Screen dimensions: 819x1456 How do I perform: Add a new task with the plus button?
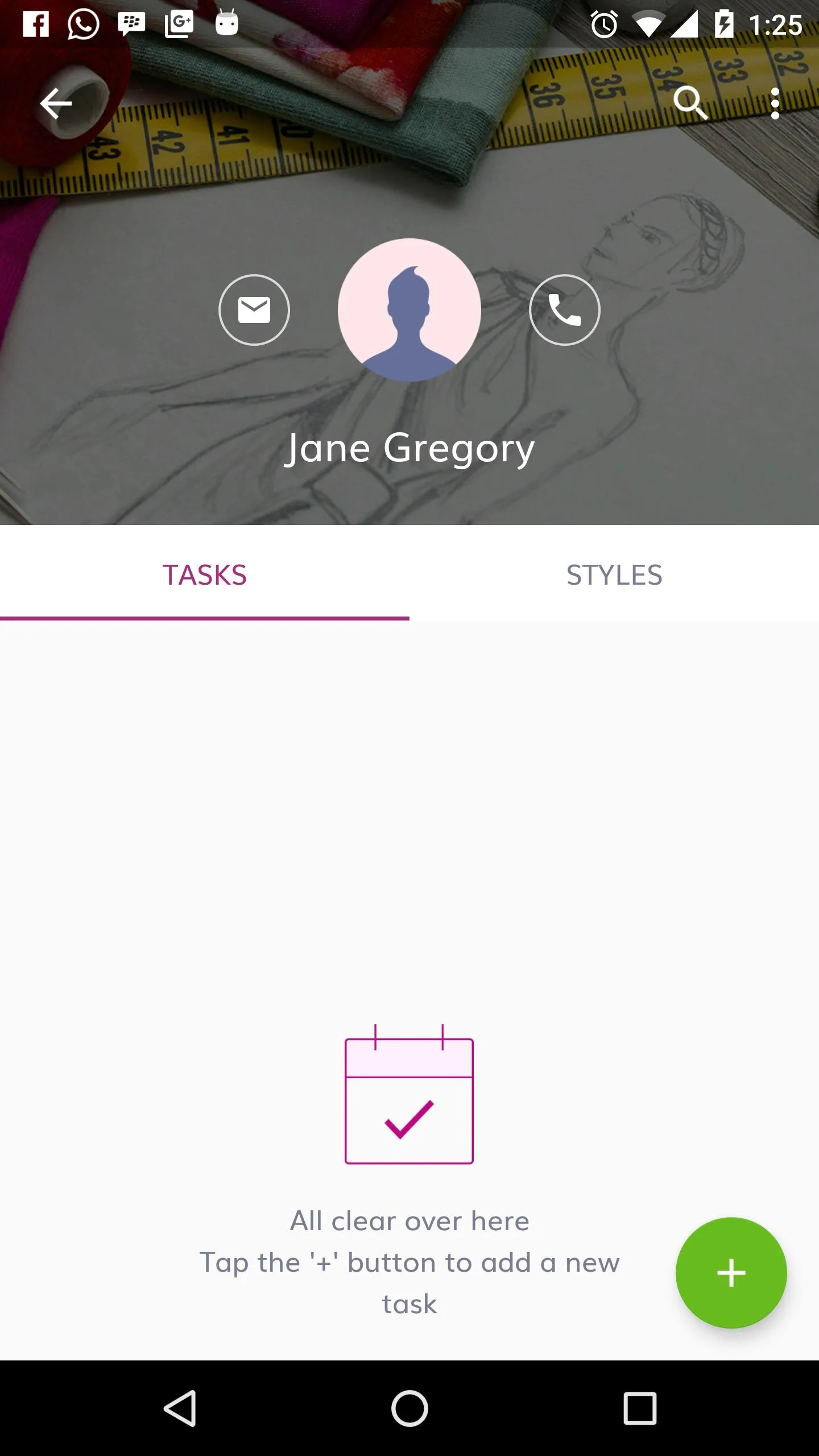point(731,1273)
